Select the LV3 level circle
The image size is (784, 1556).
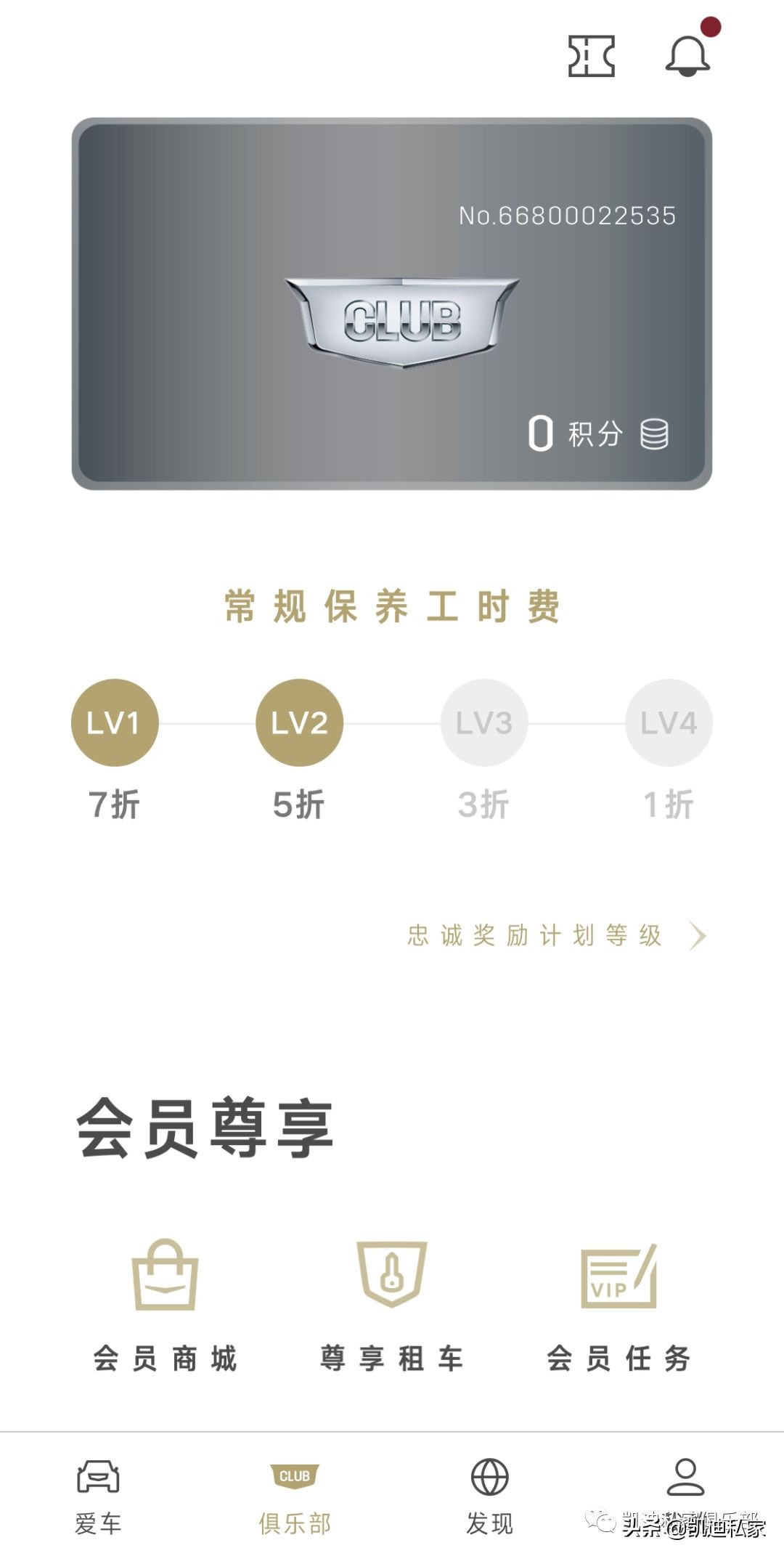(x=484, y=723)
